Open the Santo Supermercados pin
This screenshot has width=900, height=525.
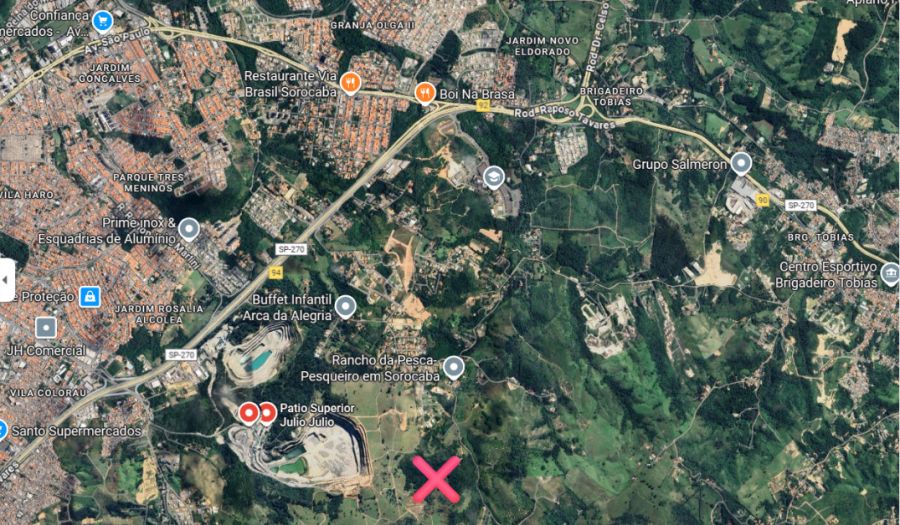pyautogui.click(x=3, y=429)
